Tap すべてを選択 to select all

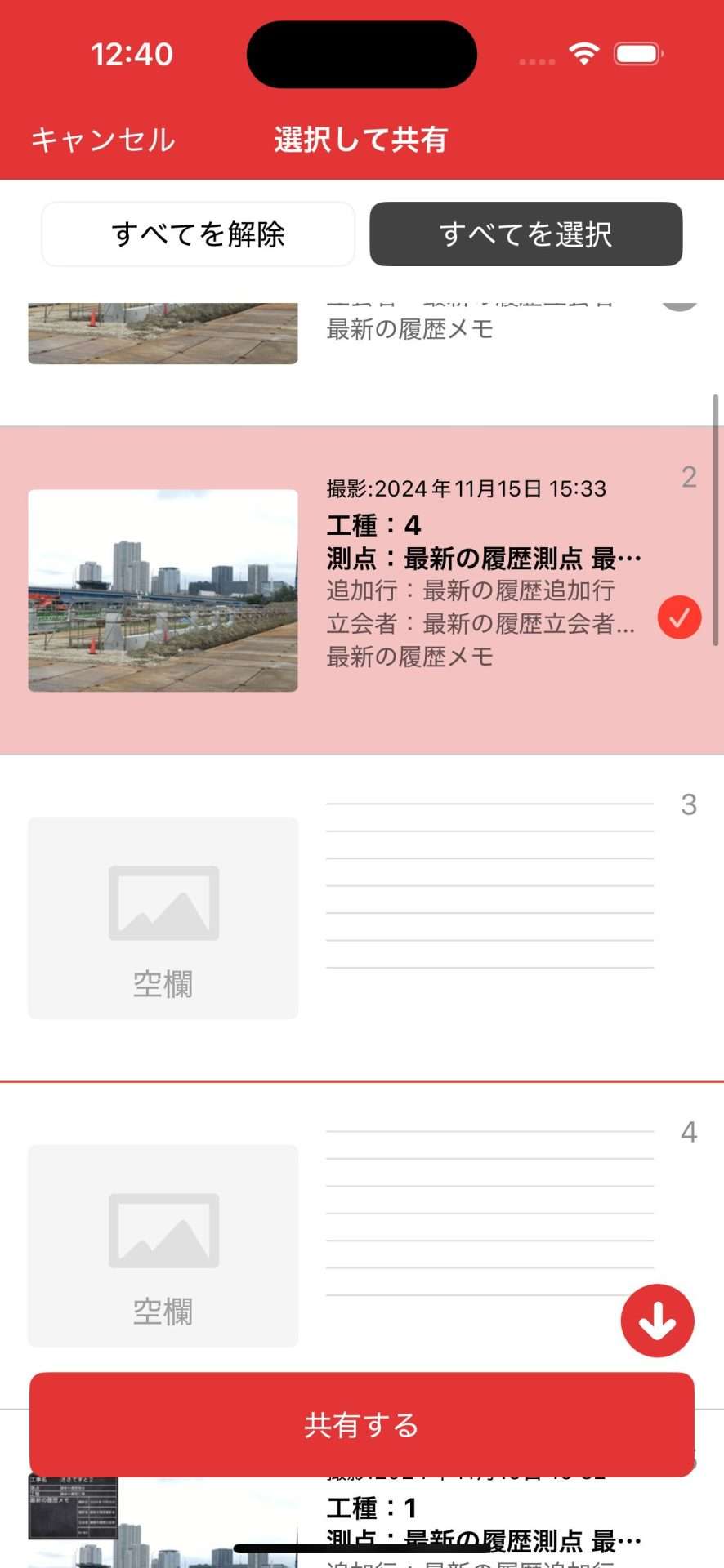(x=525, y=234)
